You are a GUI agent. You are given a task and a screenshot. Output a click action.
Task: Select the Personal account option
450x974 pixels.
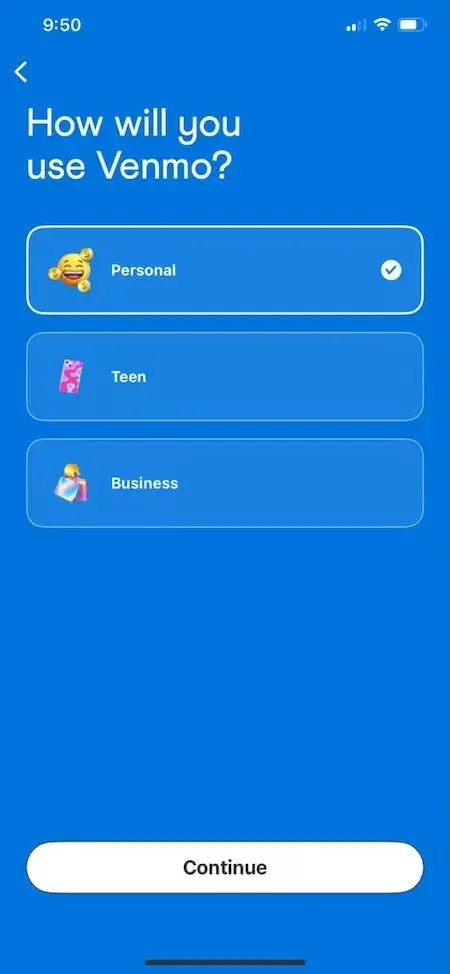point(224,270)
